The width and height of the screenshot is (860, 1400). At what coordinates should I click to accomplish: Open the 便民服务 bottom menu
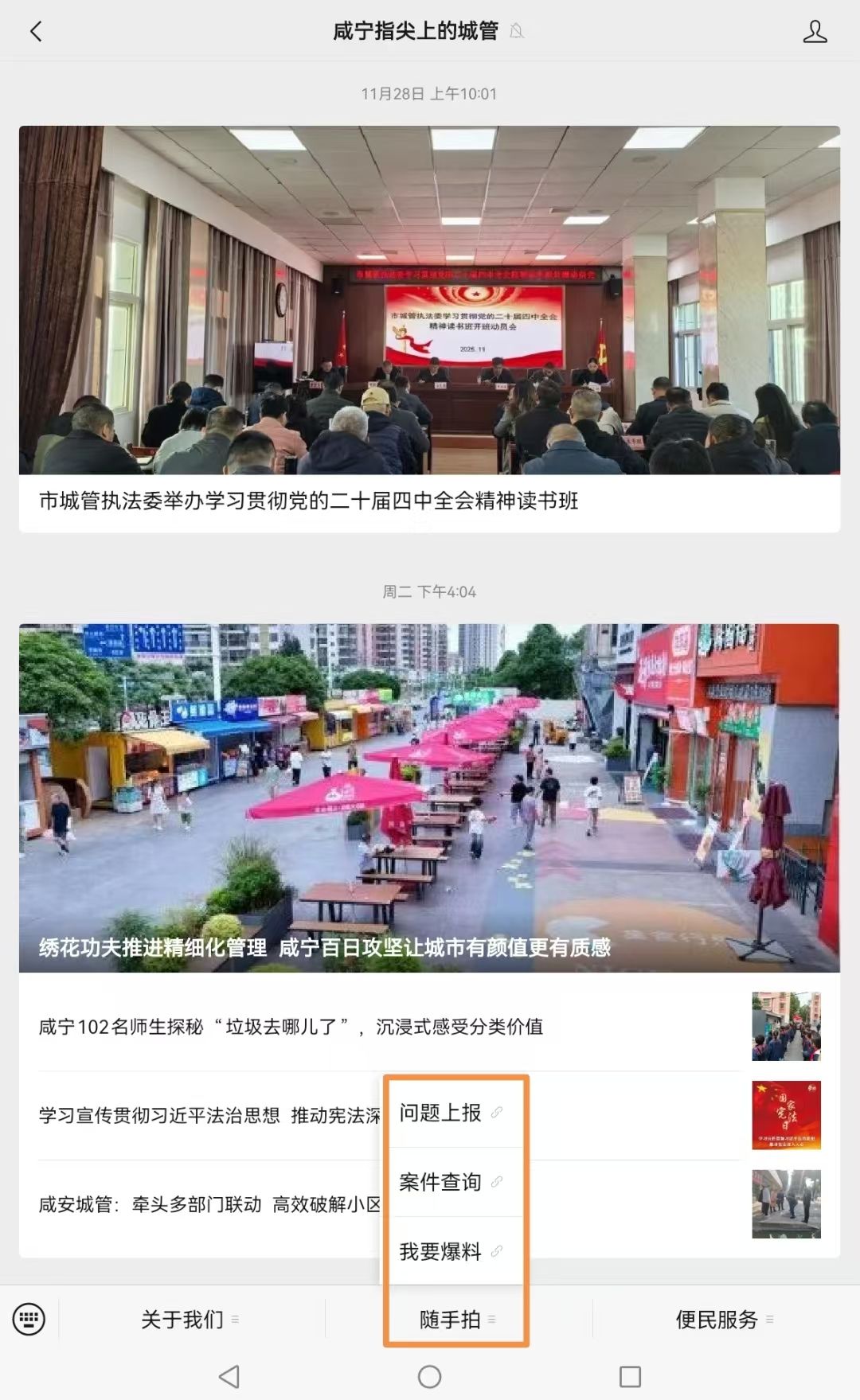point(716,1318)
